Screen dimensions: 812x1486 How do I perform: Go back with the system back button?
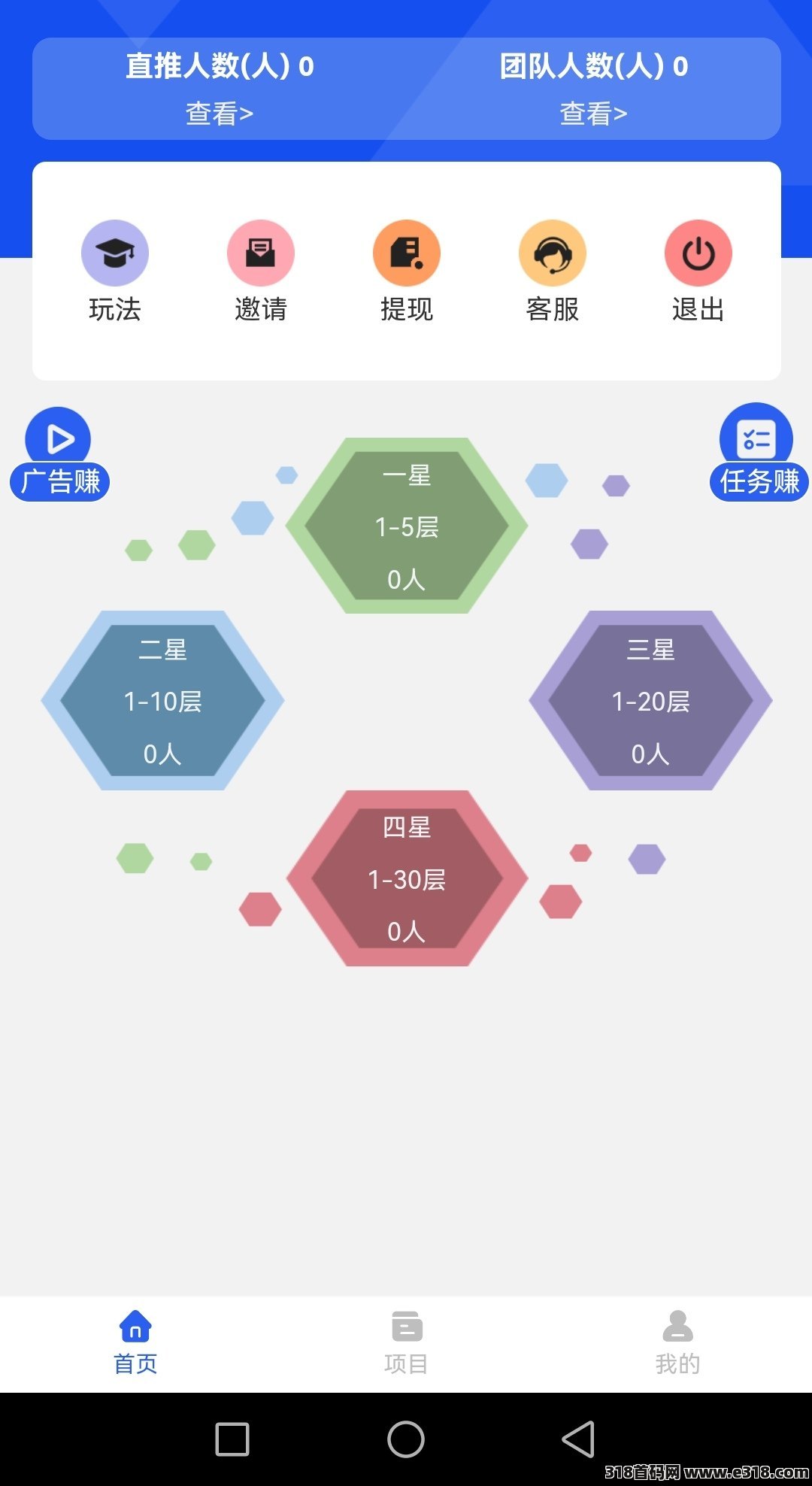pyautogui.click(x=578, y=1439)
